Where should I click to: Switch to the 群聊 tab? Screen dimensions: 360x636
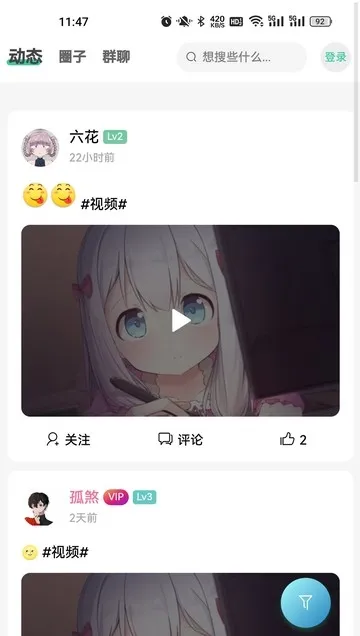pyautogui.click(x=116, y=57)
